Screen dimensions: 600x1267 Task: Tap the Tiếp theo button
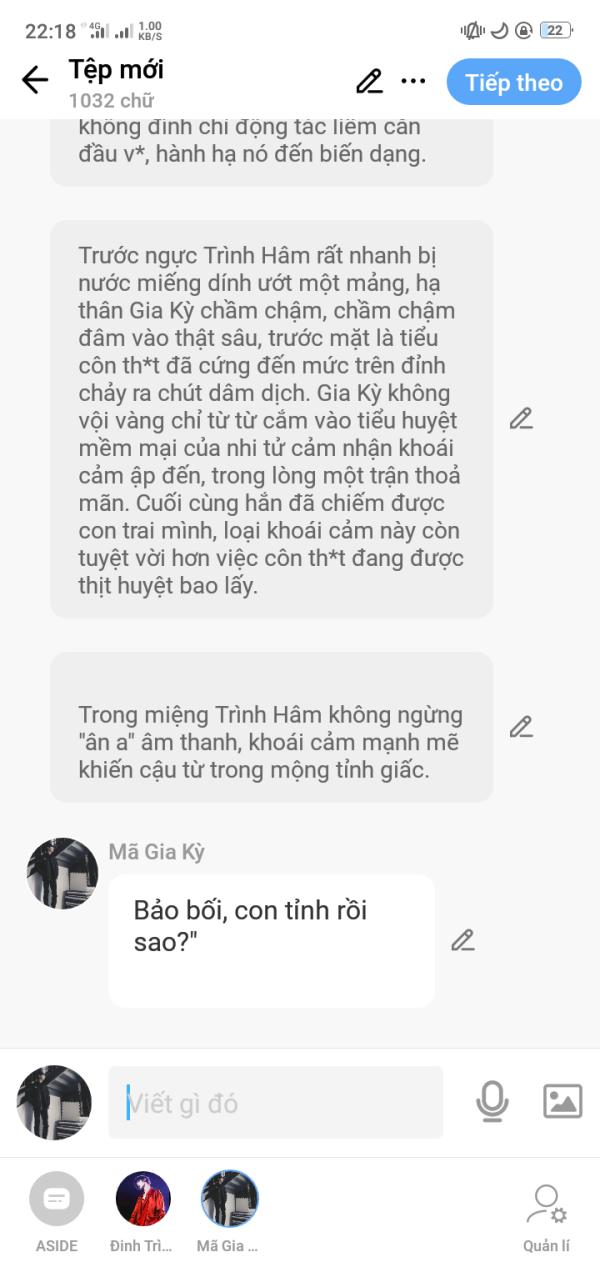(514, 82)
